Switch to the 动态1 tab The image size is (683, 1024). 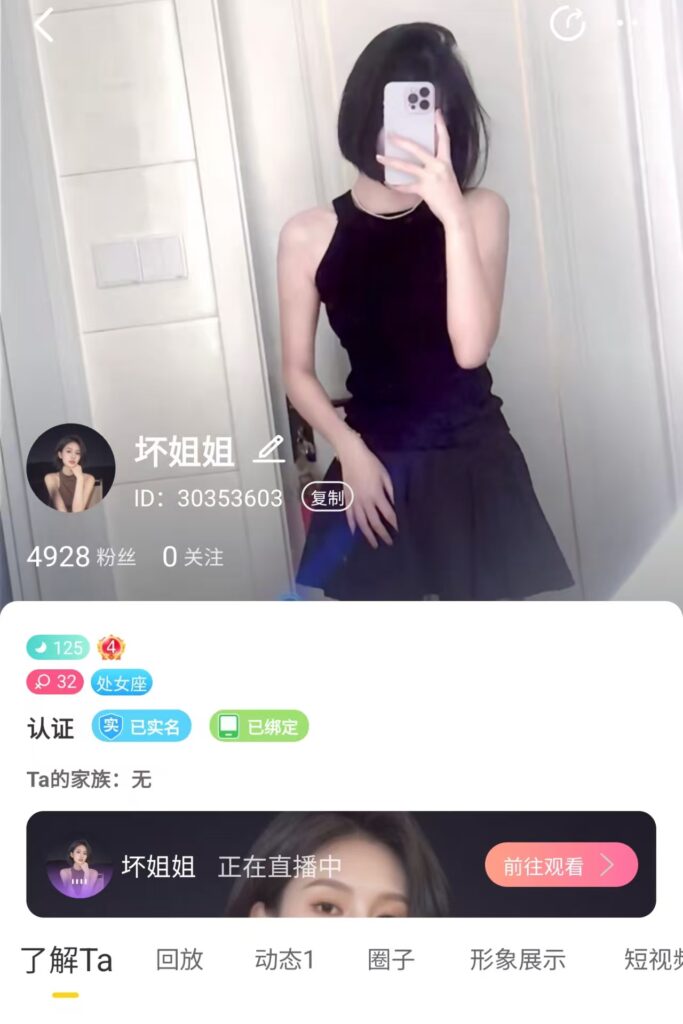(x=284, y=960)
